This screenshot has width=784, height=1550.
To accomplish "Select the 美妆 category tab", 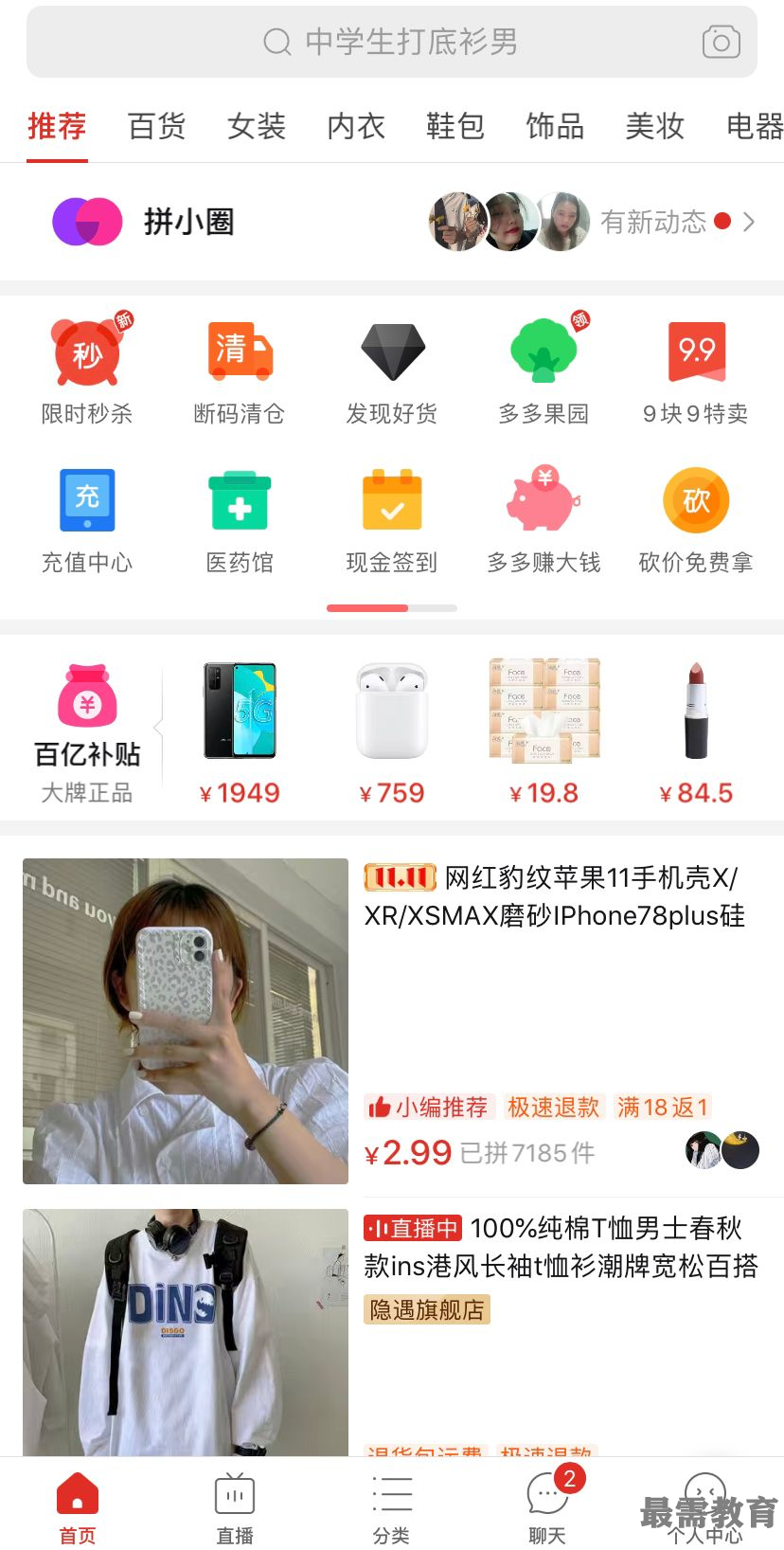I will click(654, 126).
